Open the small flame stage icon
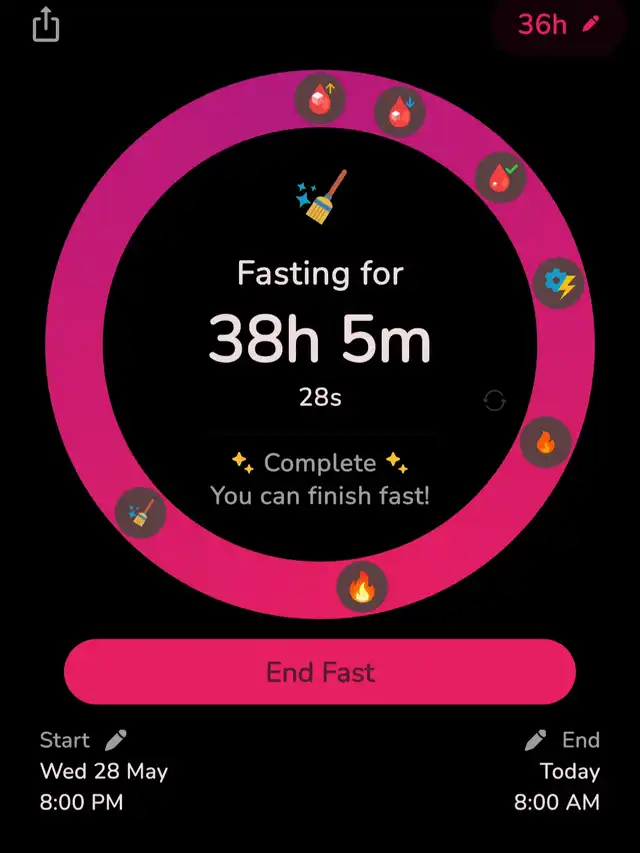This screenshot has height=853, width=640. click(546, 441)
